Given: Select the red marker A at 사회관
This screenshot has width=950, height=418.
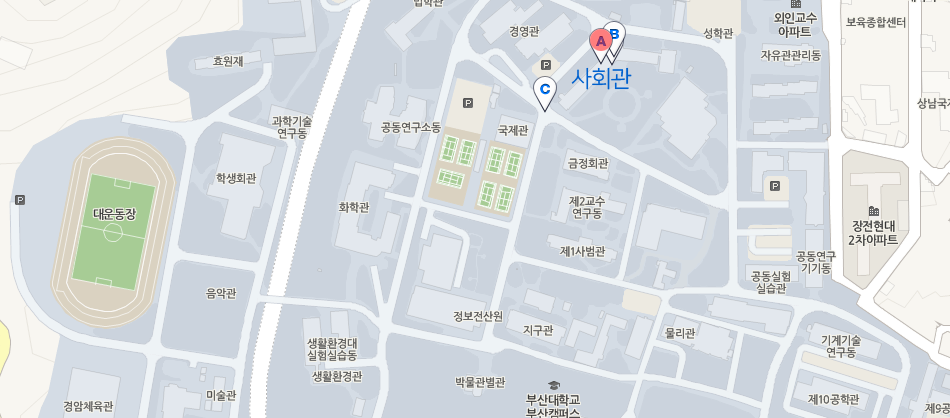Looking at the screenshot, I should [x=599, y=42].
